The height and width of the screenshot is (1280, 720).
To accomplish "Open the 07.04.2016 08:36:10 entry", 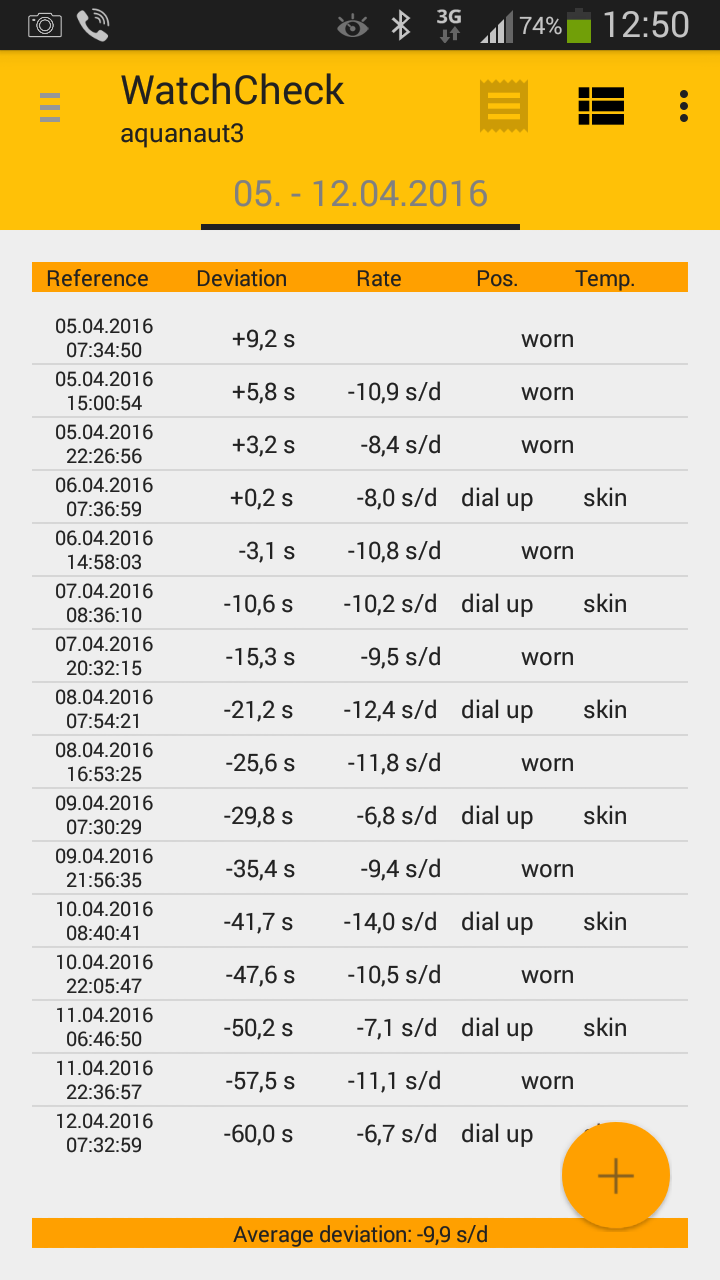I will click(x=360, y=603).
